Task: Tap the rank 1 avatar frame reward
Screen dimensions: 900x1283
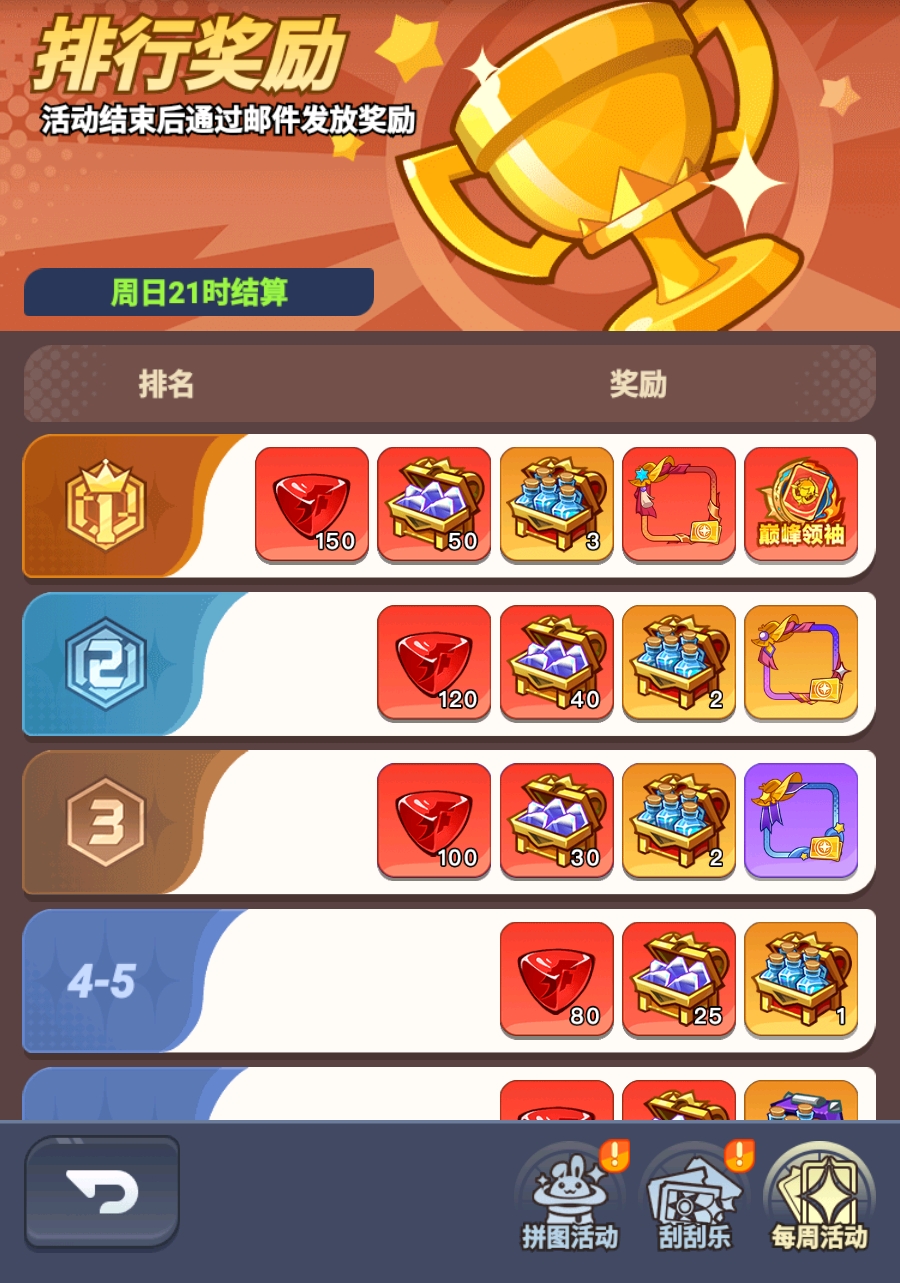Action: tap(679, 504)
